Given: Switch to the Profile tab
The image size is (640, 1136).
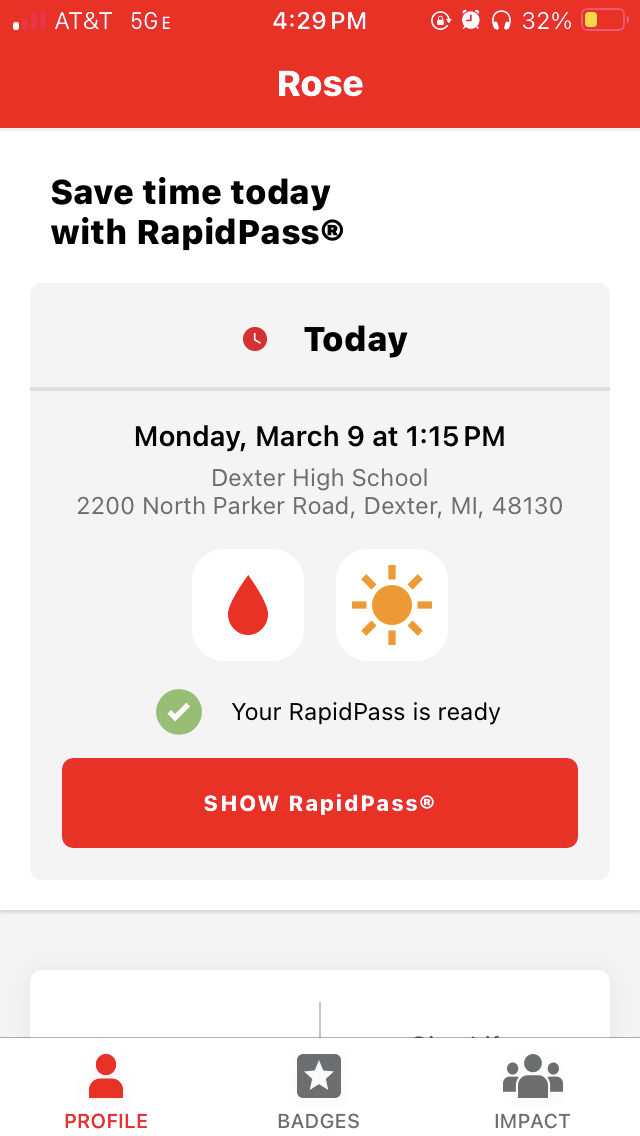Looking at the screenshot, I should [x=106, y=1090].
